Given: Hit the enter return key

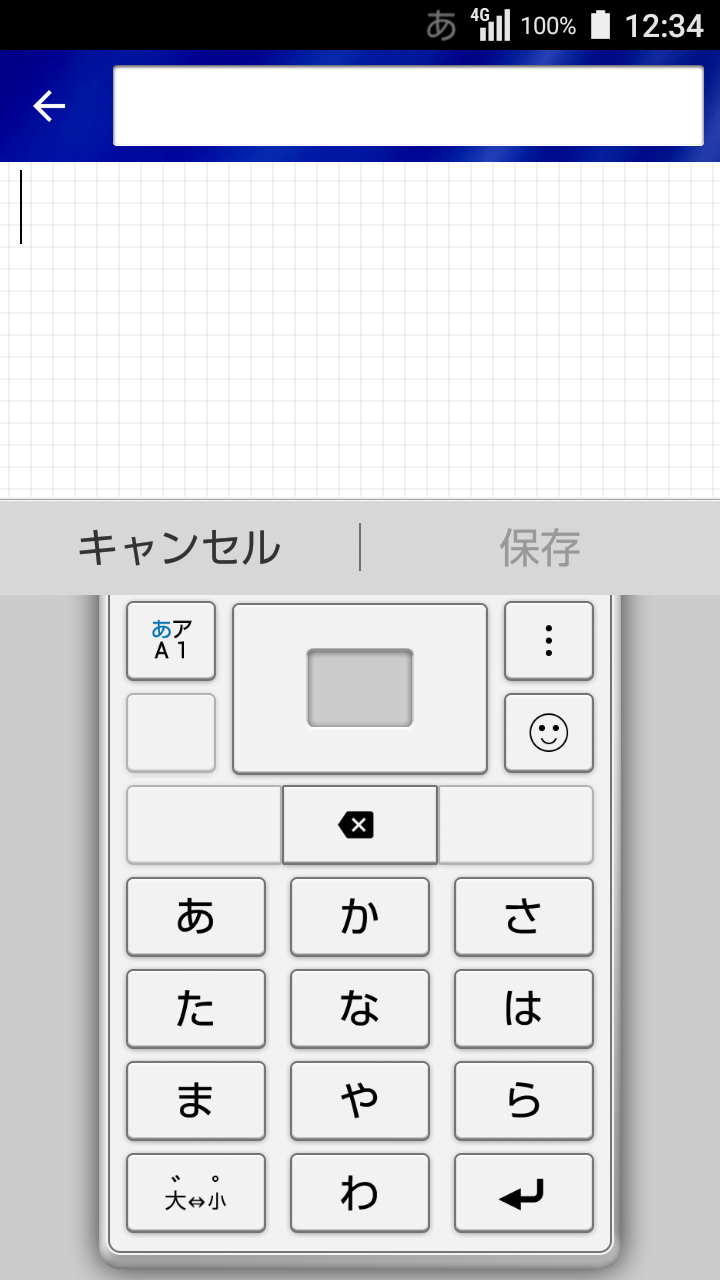Looking at the screenshot, I should [x=524, y=1193].
